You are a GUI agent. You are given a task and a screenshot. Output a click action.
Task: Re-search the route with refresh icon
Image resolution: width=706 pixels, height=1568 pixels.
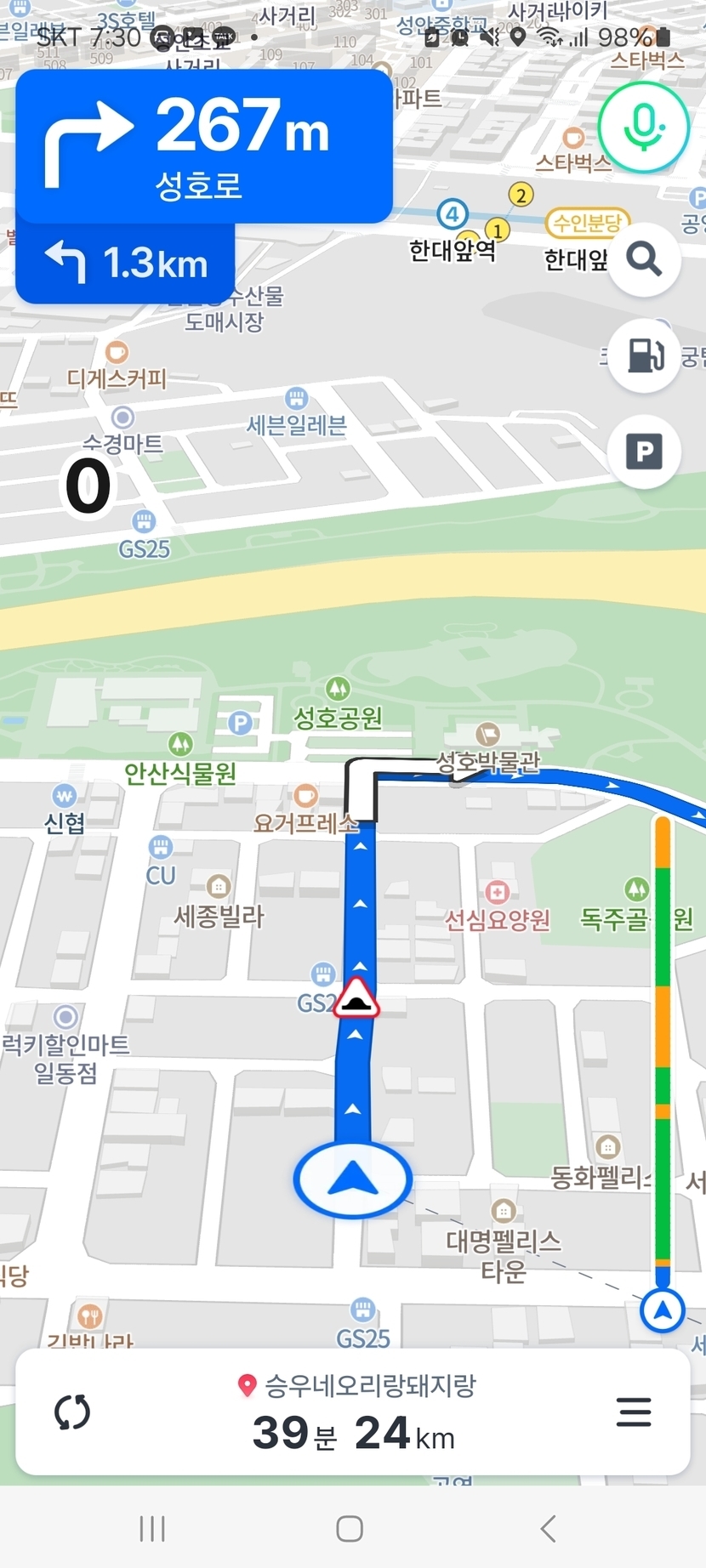click(x=72, y=1412)
